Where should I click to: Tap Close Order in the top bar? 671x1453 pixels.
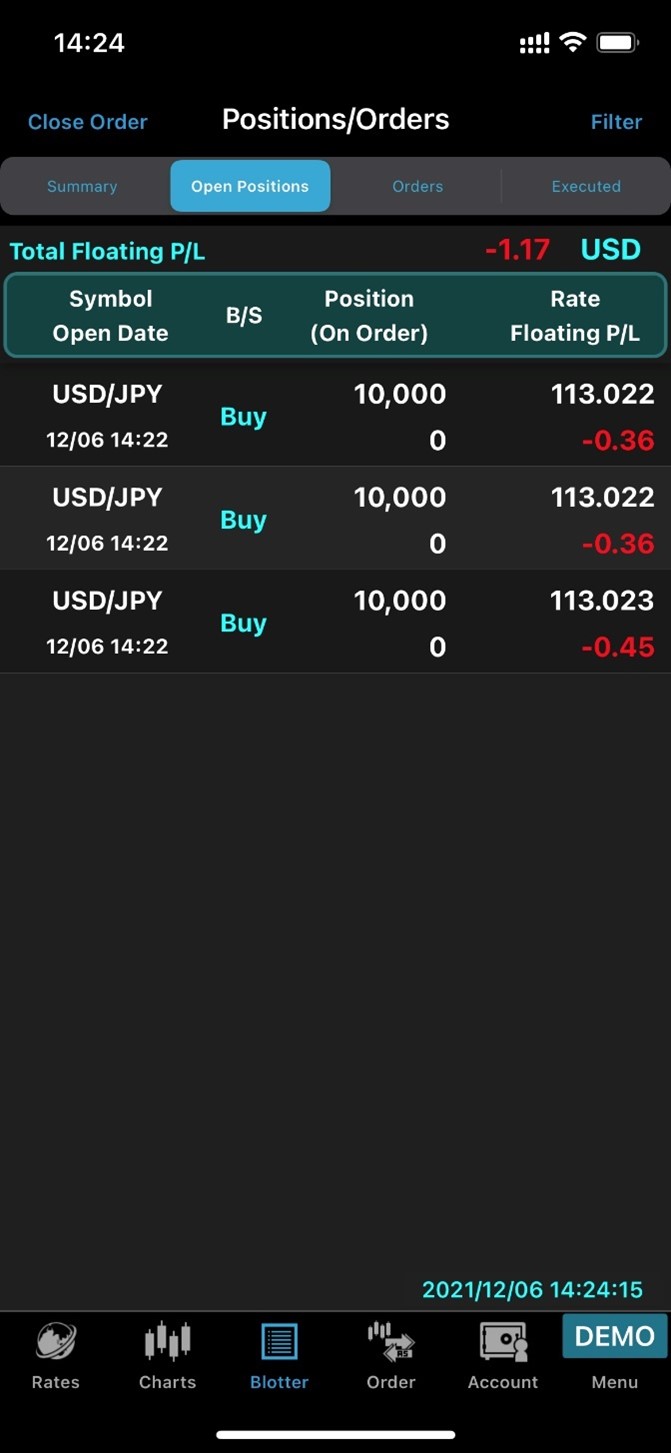[88, 122]
